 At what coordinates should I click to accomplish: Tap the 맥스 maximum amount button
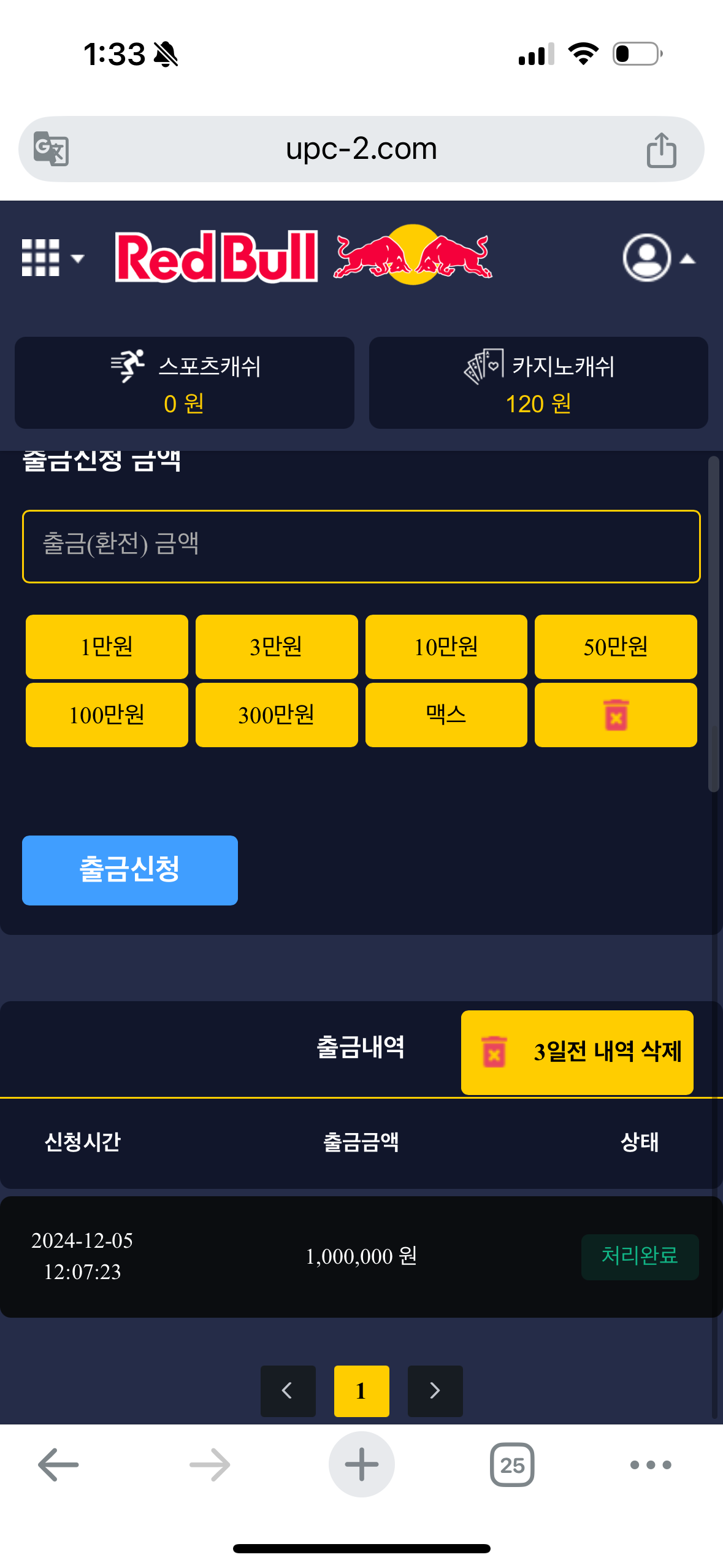(x=446, y=715)
